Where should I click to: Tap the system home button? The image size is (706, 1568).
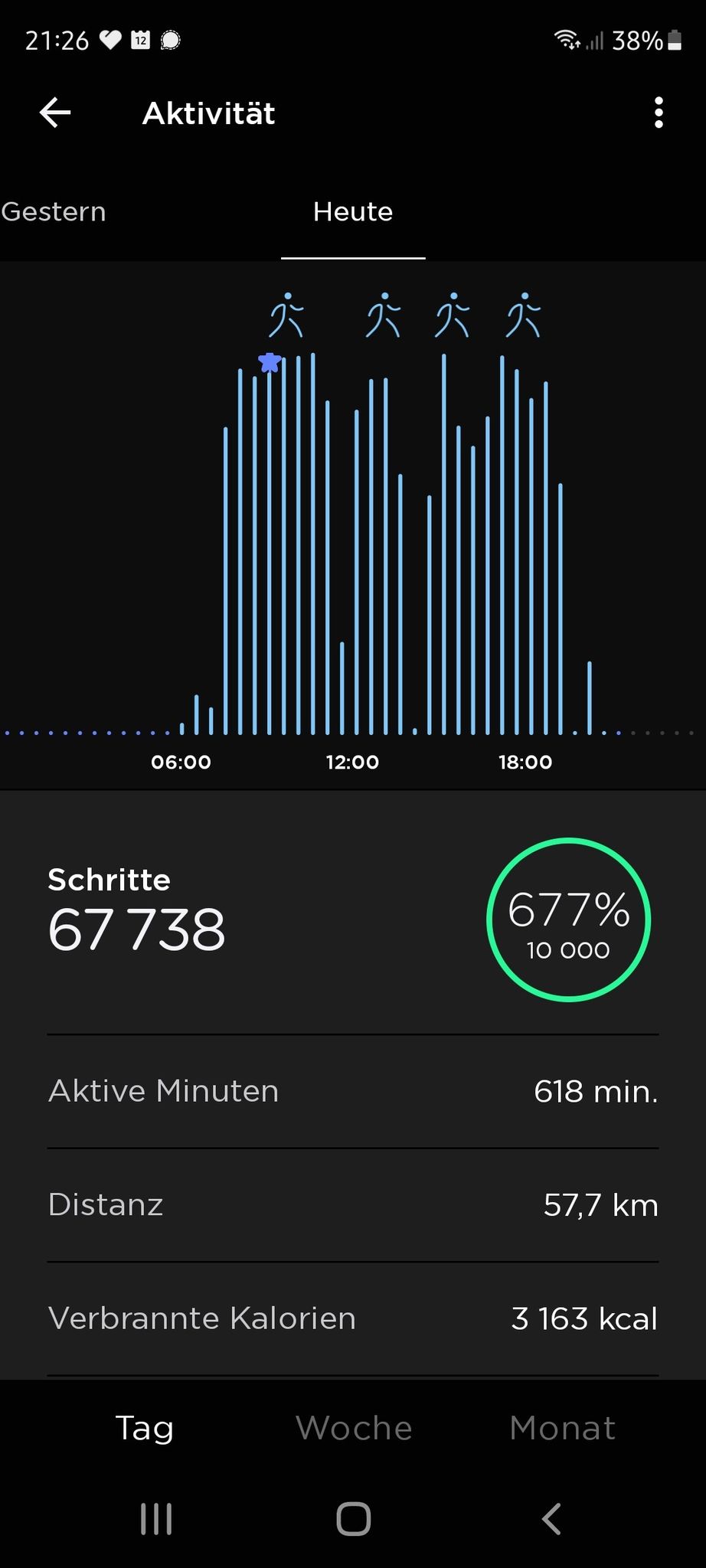point(353,1519)
